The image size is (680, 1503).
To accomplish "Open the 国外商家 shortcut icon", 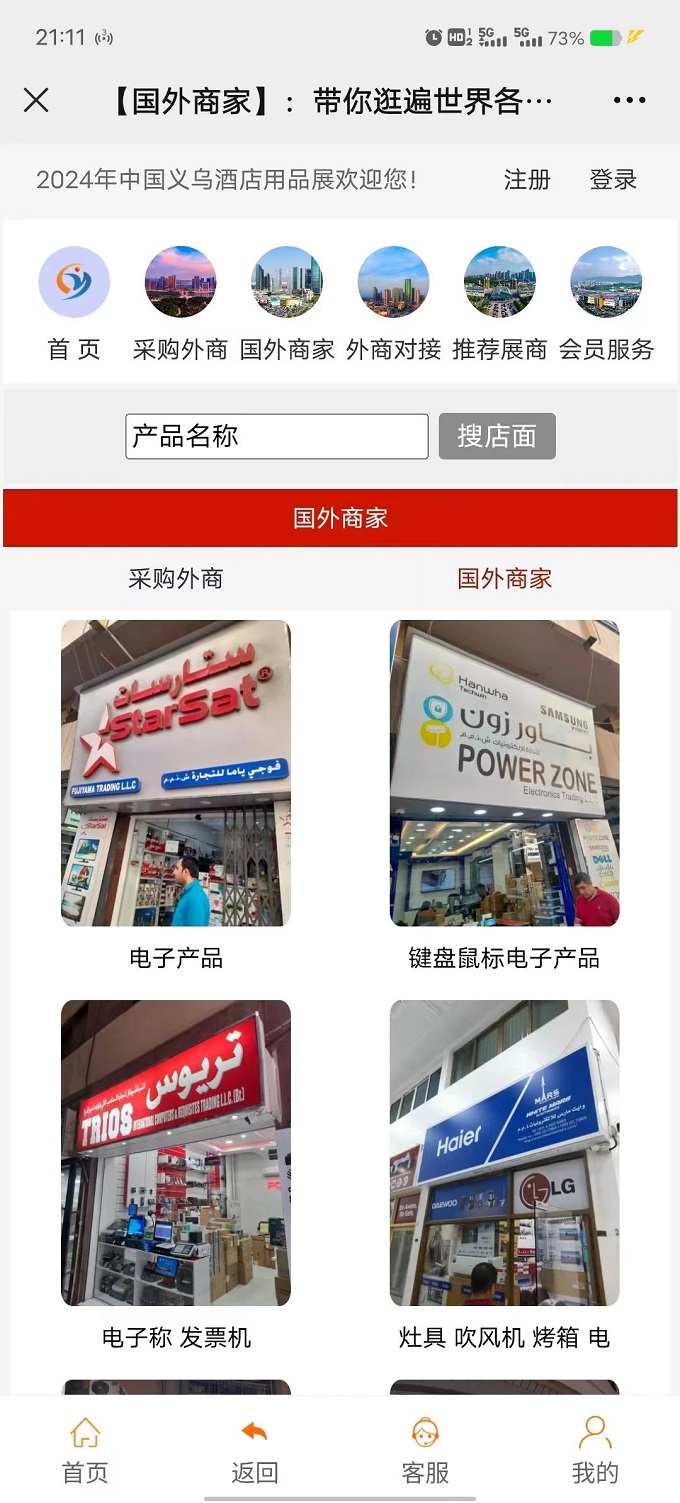I will (287, 282).
